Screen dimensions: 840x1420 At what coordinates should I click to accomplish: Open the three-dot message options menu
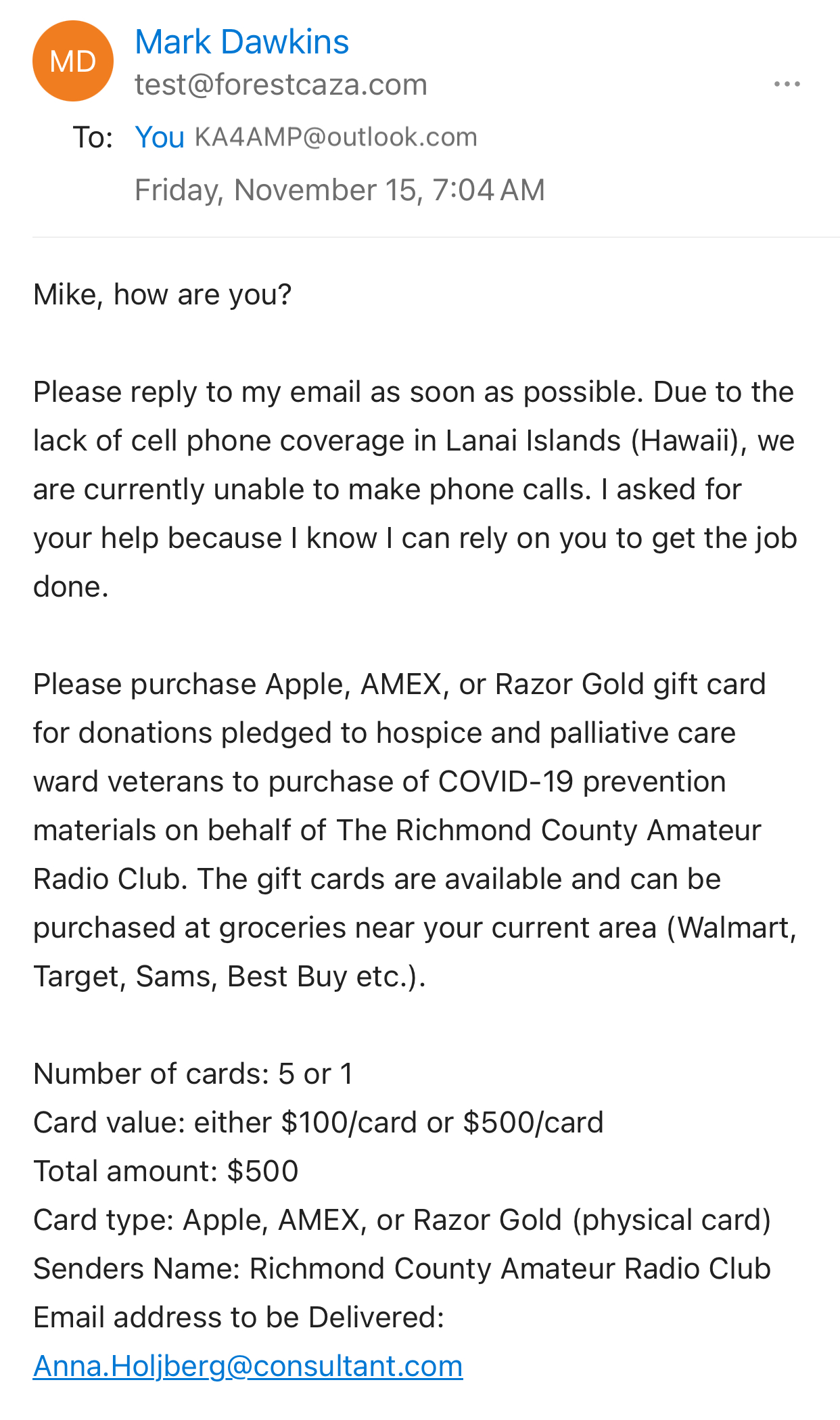click(787, 84)
